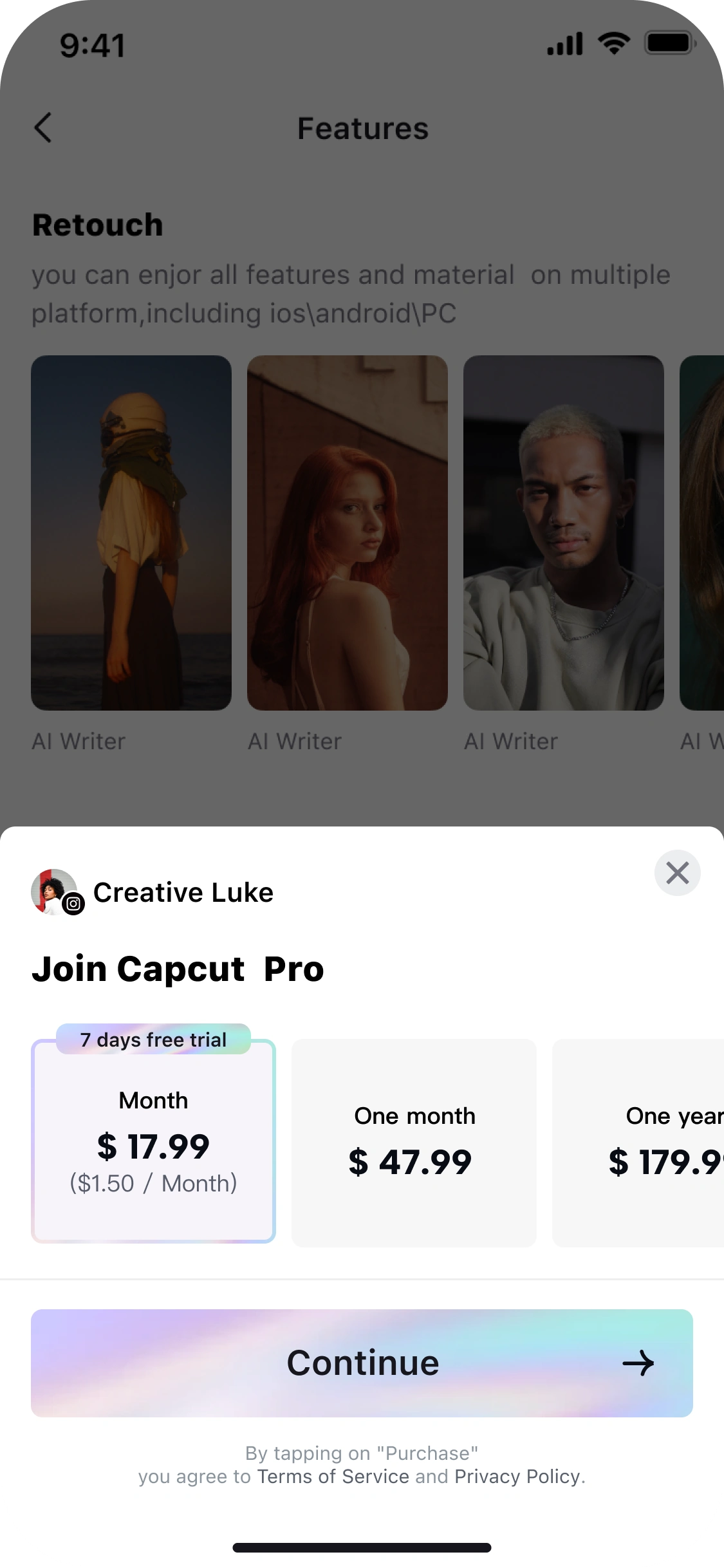Open the Terms of Service link
The height and width of the screenshot is (1568, 724).
tap(333, 1476)
